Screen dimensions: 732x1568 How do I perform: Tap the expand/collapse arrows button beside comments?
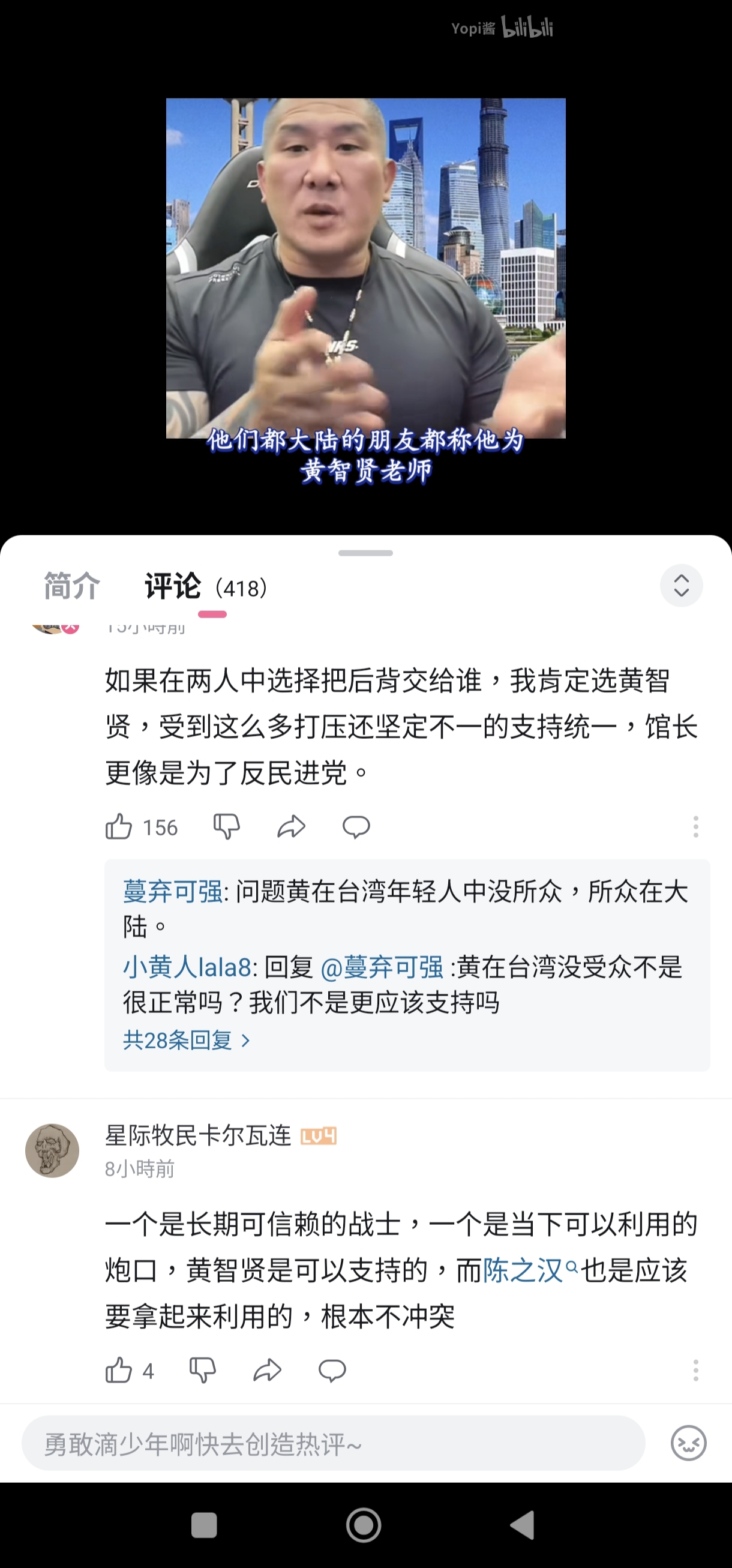tap(681, 586)
